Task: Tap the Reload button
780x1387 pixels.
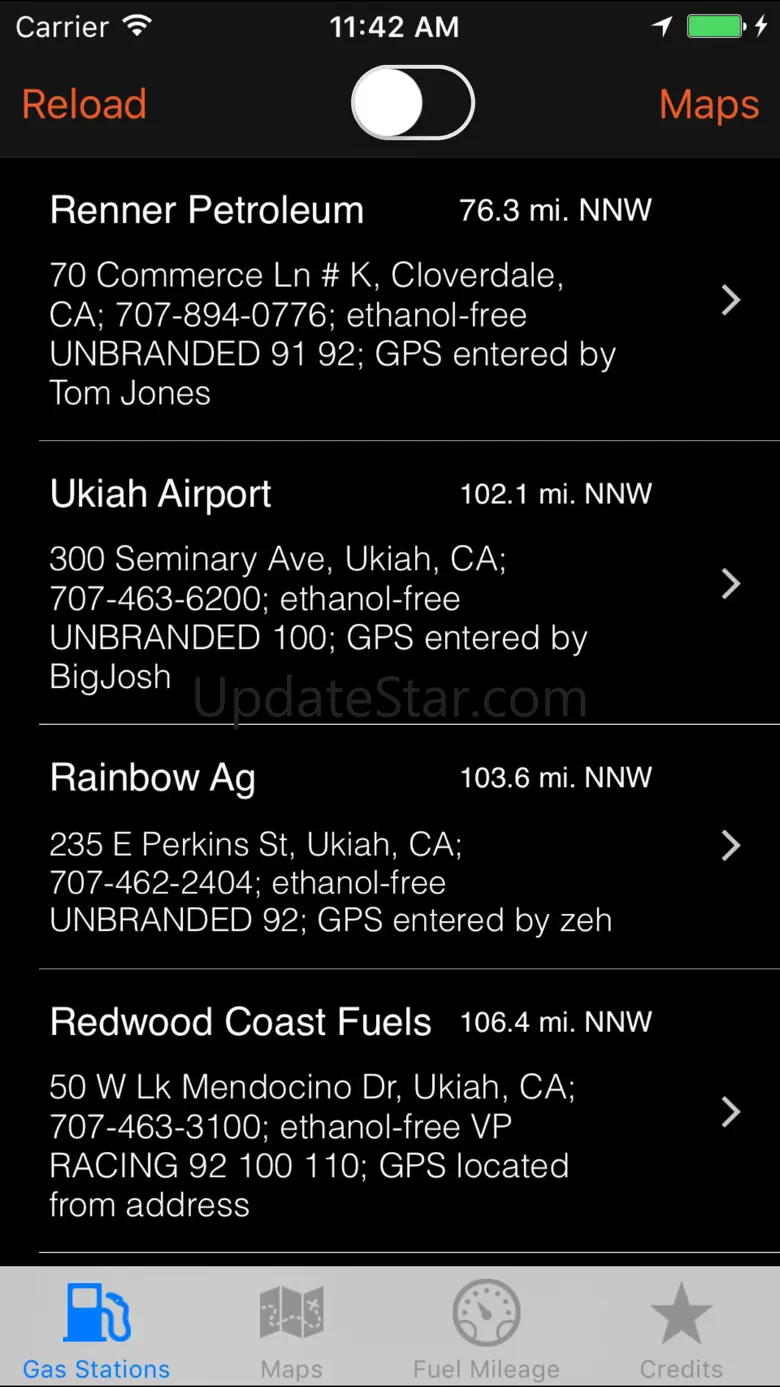Action: coord(84,104)
